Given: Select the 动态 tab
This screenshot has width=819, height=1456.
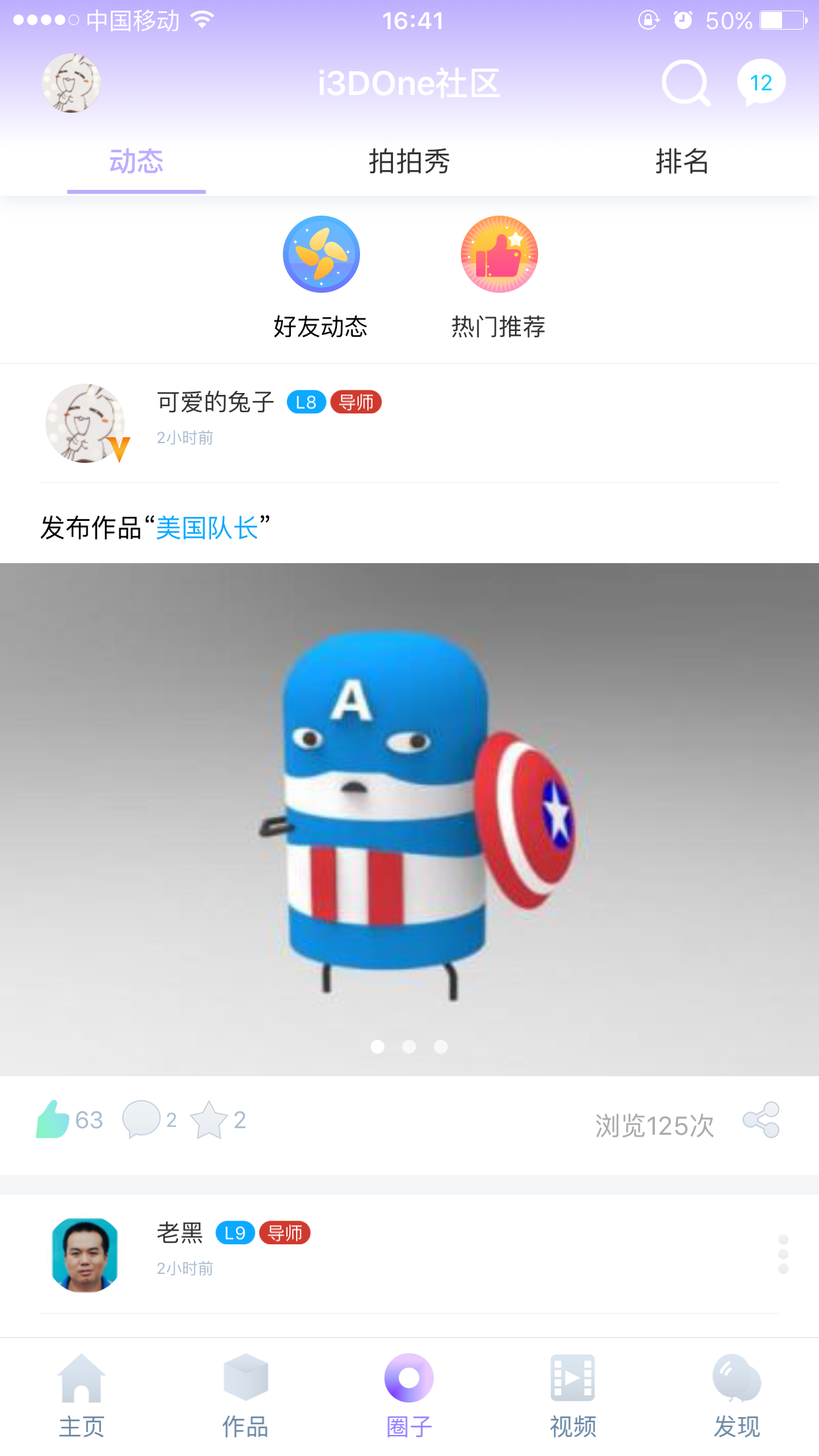Looking at the screenshot, I should click(x=136, y=162).
